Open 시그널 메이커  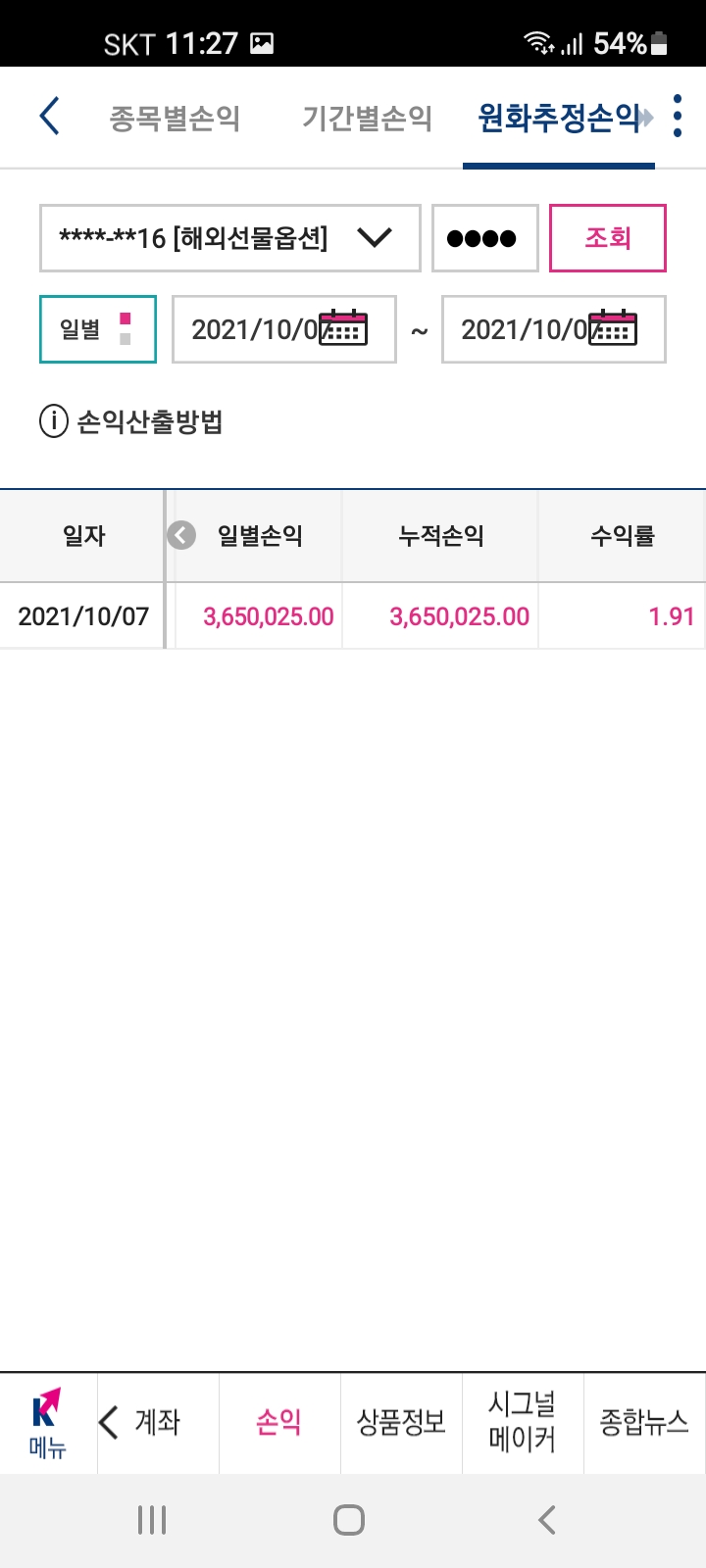click(x=523, y=1423)
